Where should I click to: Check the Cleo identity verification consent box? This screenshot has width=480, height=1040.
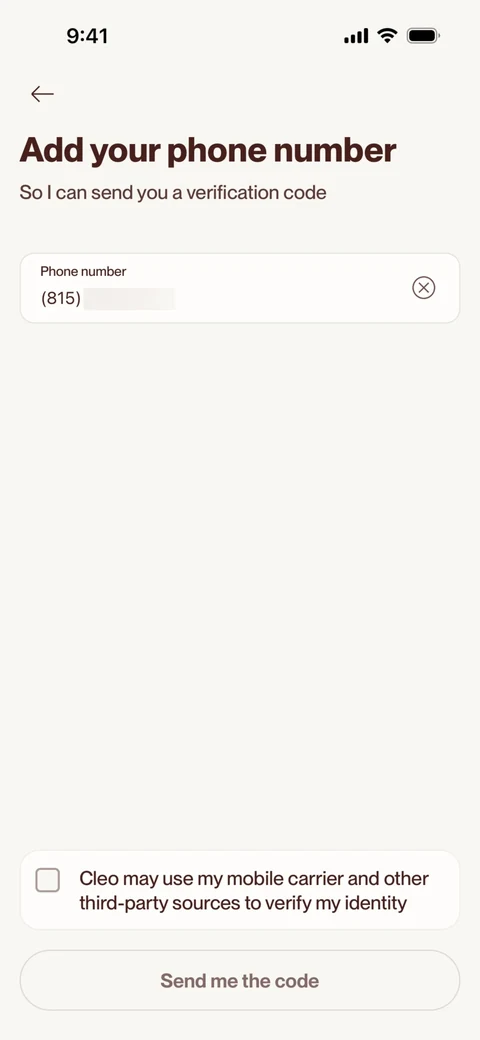[48, 880]
